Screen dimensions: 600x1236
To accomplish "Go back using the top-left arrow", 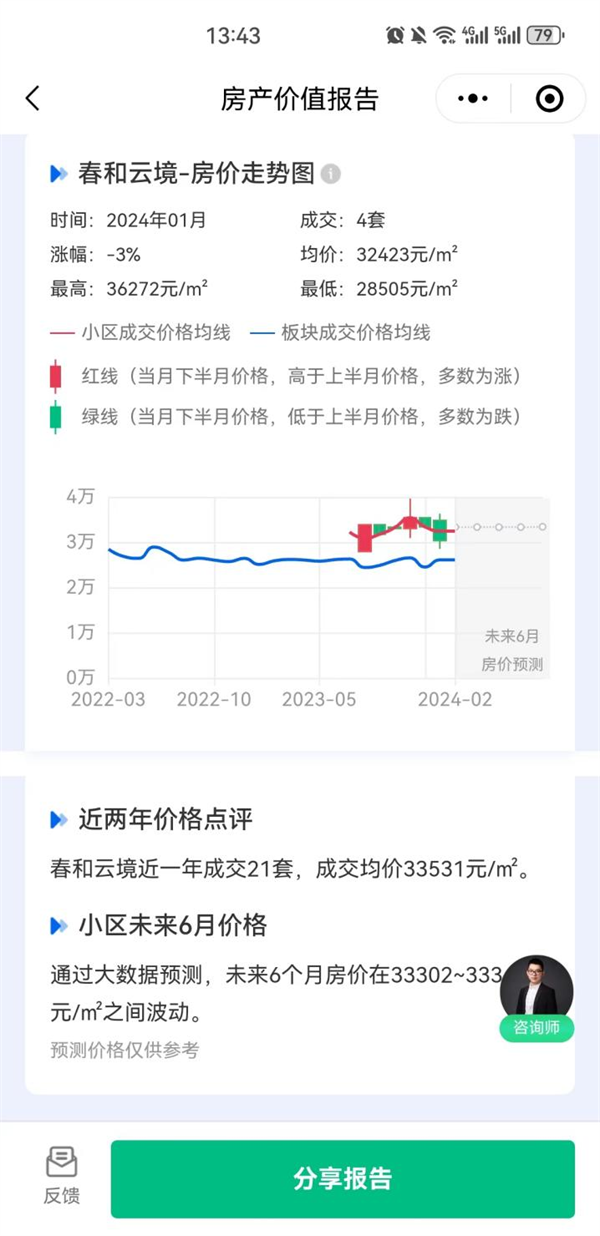I will [x=33, y=98].
